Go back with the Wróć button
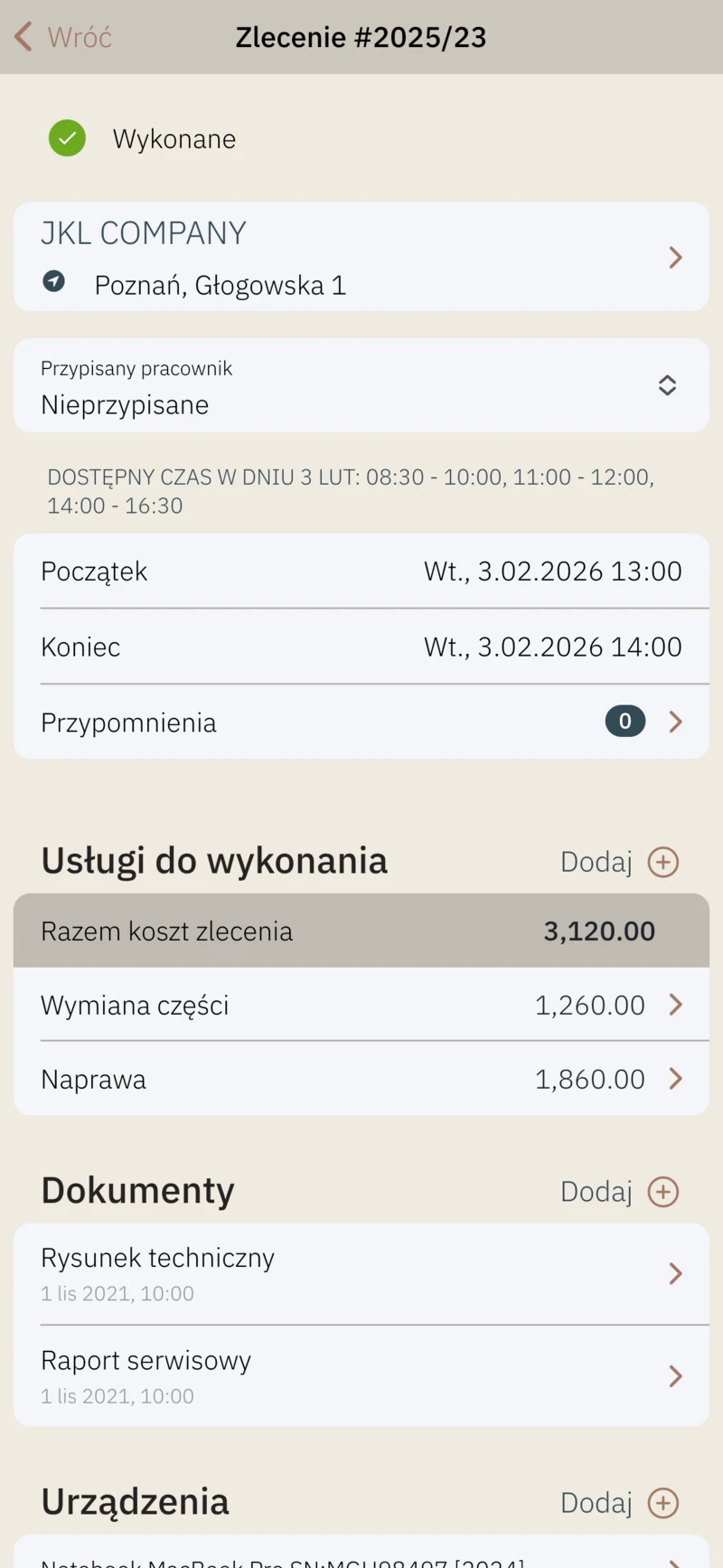The image size is (723, 1568). coord(63,37)
